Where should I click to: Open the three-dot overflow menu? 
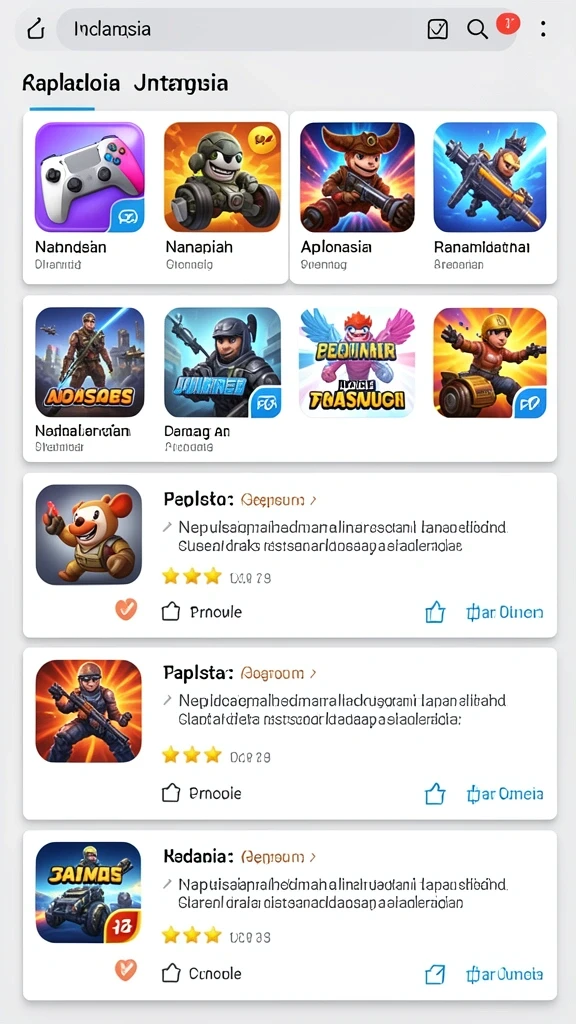(543, 29)
